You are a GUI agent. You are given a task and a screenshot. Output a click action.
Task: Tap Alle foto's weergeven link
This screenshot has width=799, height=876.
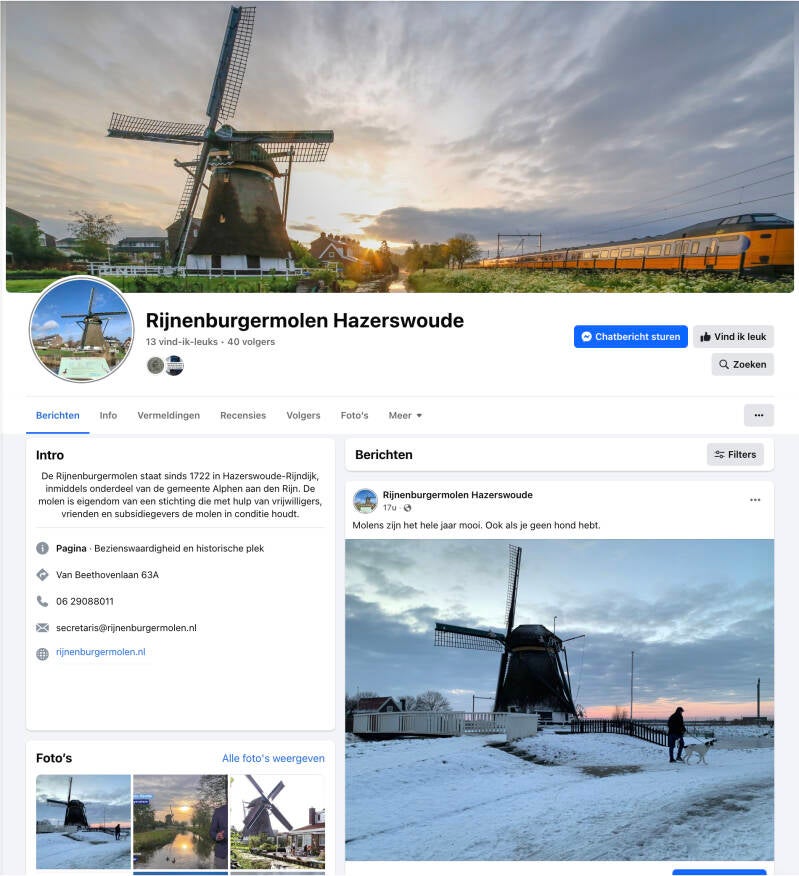click(273, 758)
